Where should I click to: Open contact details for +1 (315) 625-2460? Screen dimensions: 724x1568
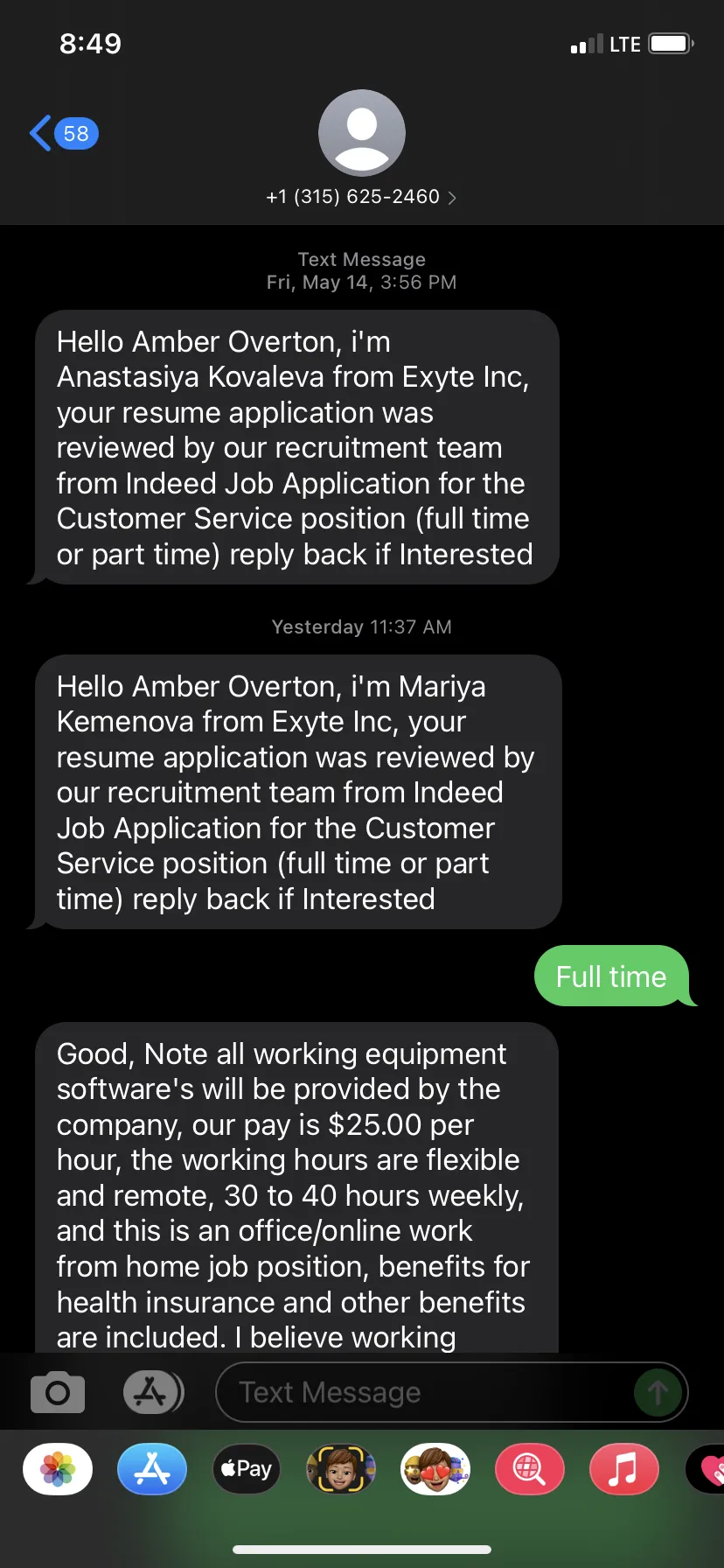[361, 196]
